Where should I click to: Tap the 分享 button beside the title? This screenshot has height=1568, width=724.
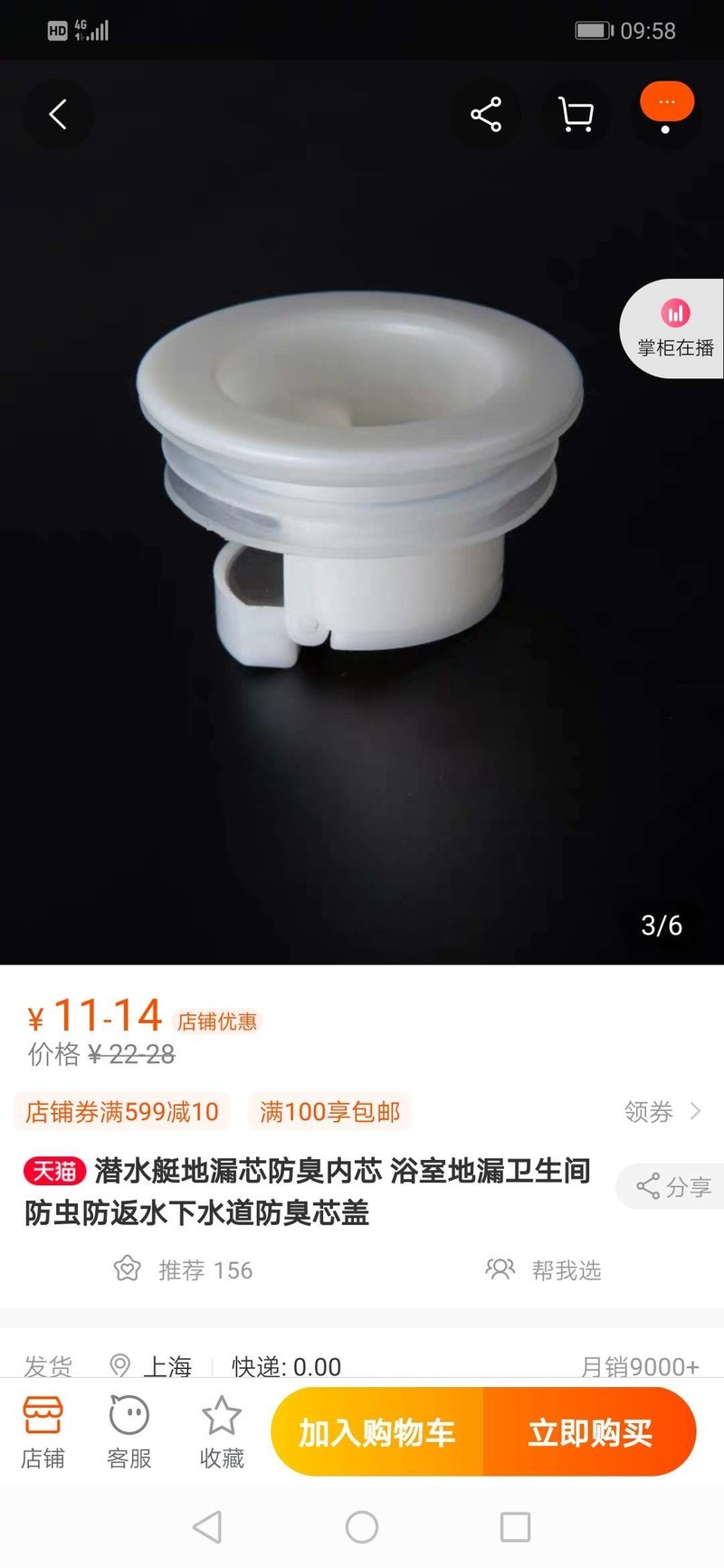[673, 1186]
